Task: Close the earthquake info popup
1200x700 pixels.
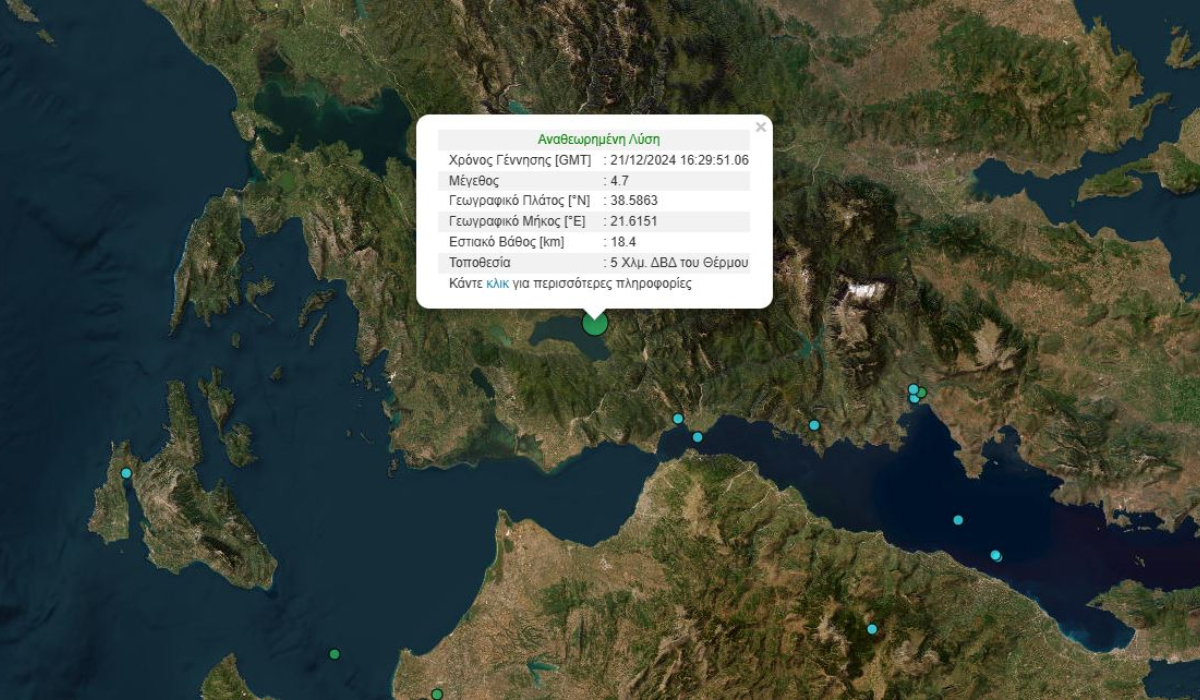Action: 761,127
